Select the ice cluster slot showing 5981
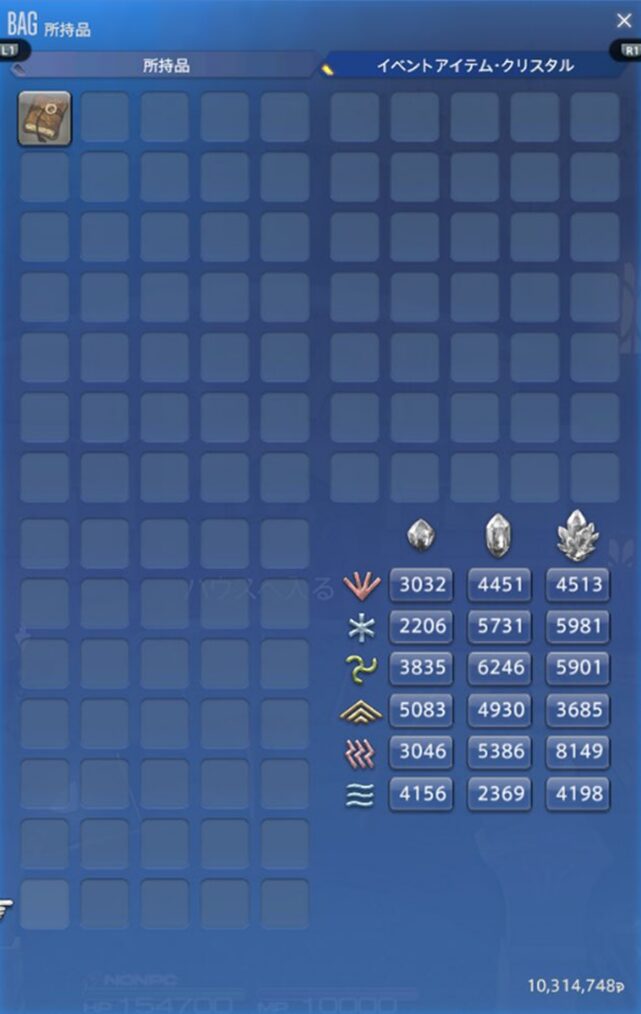The image size is (641, 1014). coord(578,627)
